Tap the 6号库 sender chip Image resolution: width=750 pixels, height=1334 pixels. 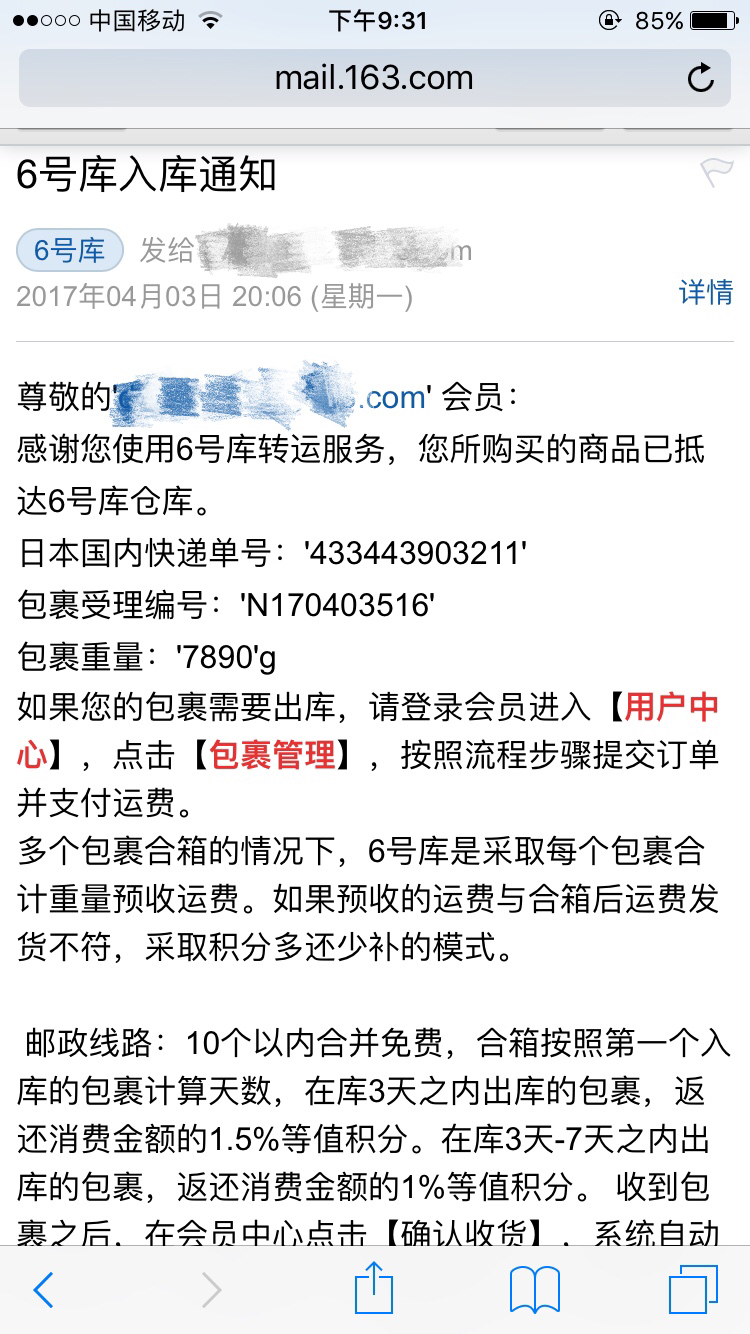click(x=69, y=250)
